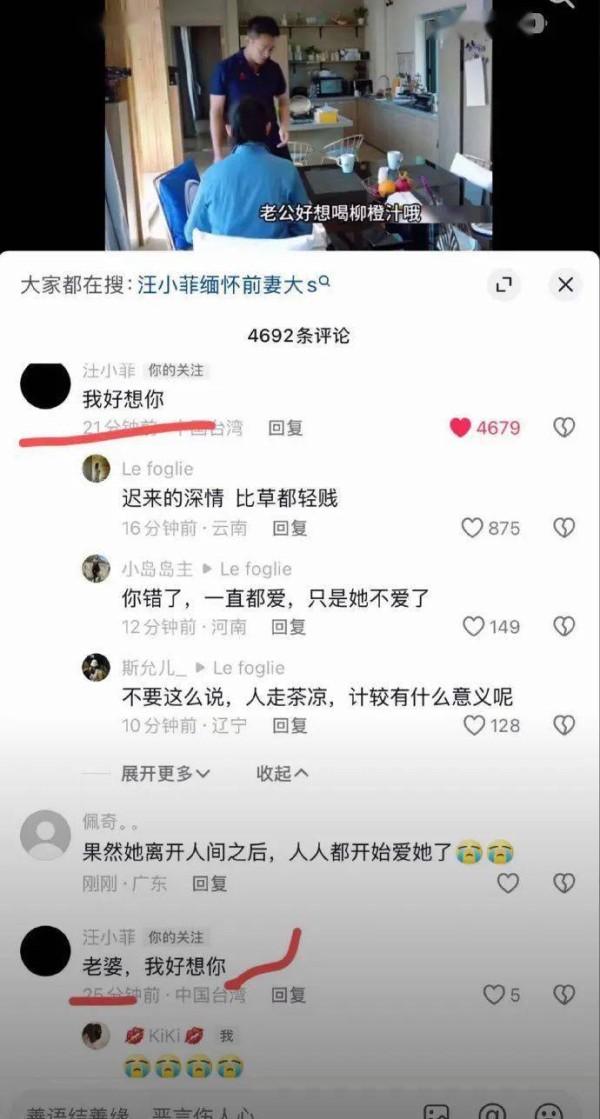600x1119 pixels.
Task: Like Le foglie's comment with 875 likes
Action: tap(472, 528)
